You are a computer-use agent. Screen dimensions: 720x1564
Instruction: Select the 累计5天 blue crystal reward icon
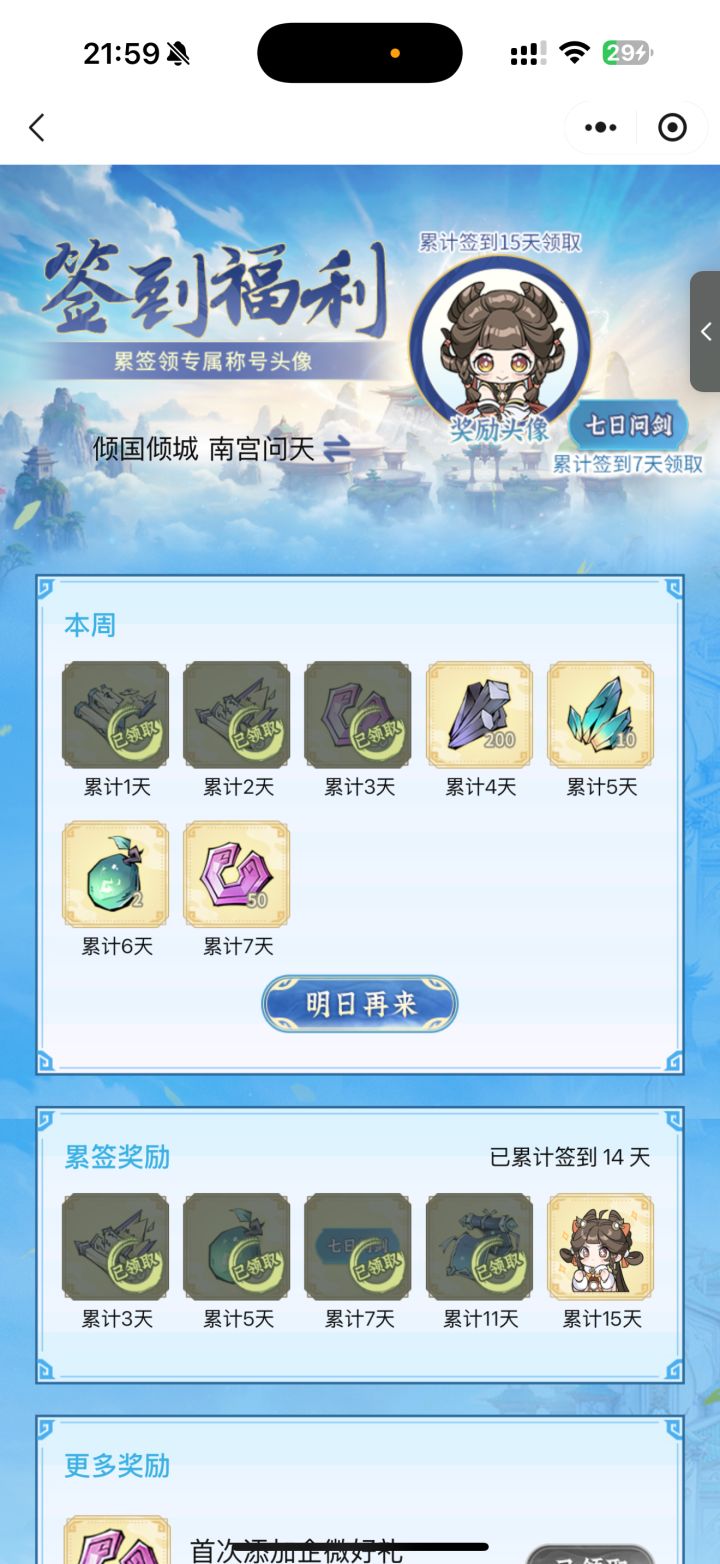601,714
